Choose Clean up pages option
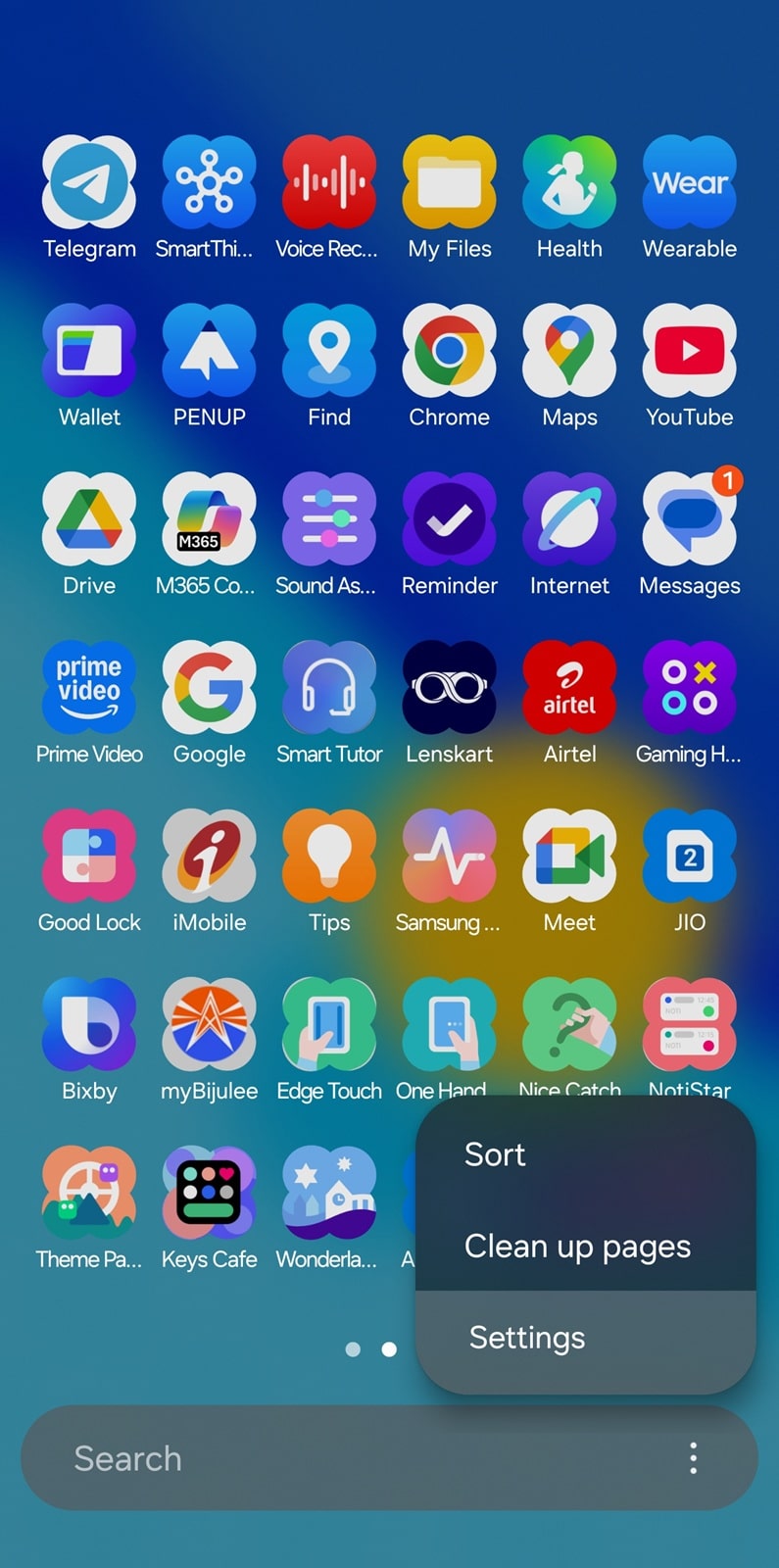This screenshot has width=779, height=1568. click(577, 1247)
